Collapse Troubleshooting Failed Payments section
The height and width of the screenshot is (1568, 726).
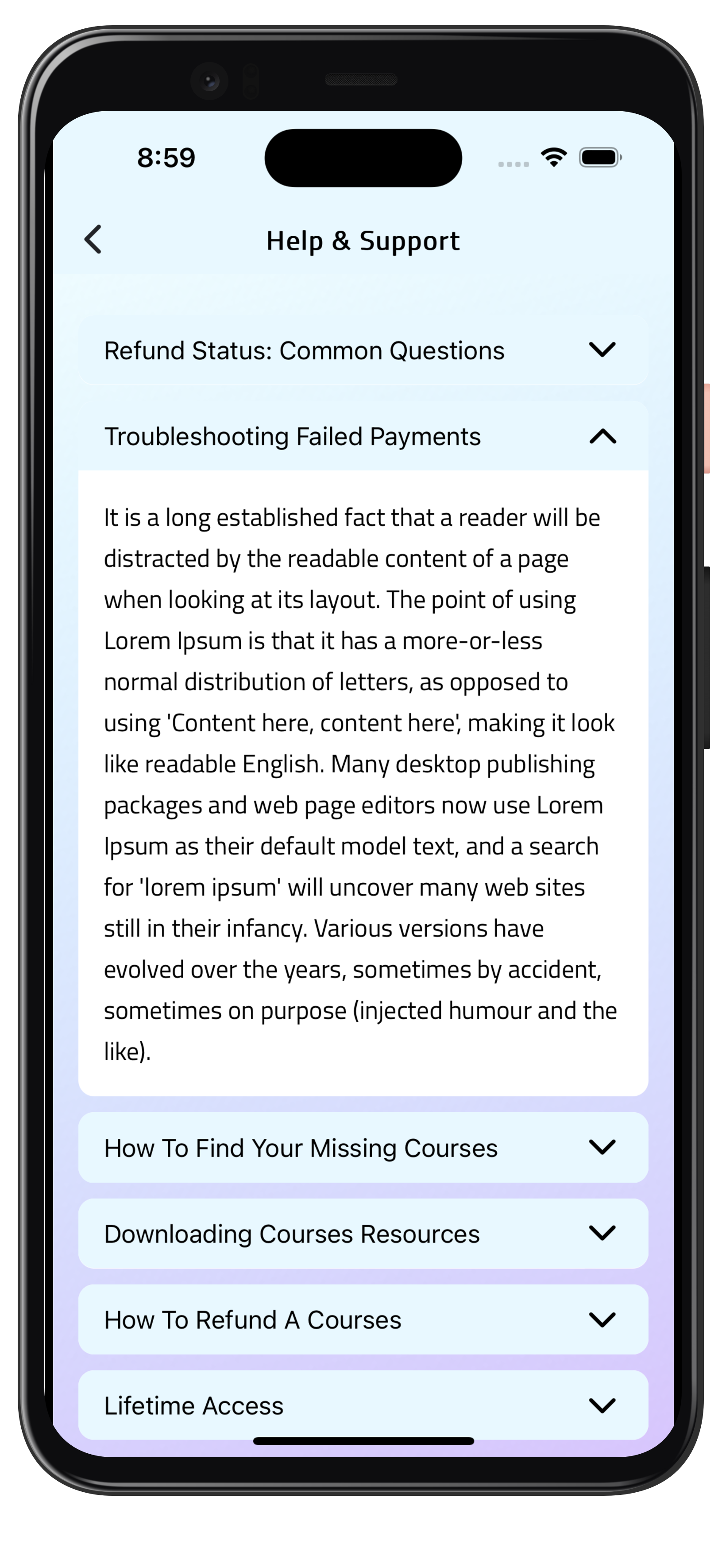coord(363,436)
